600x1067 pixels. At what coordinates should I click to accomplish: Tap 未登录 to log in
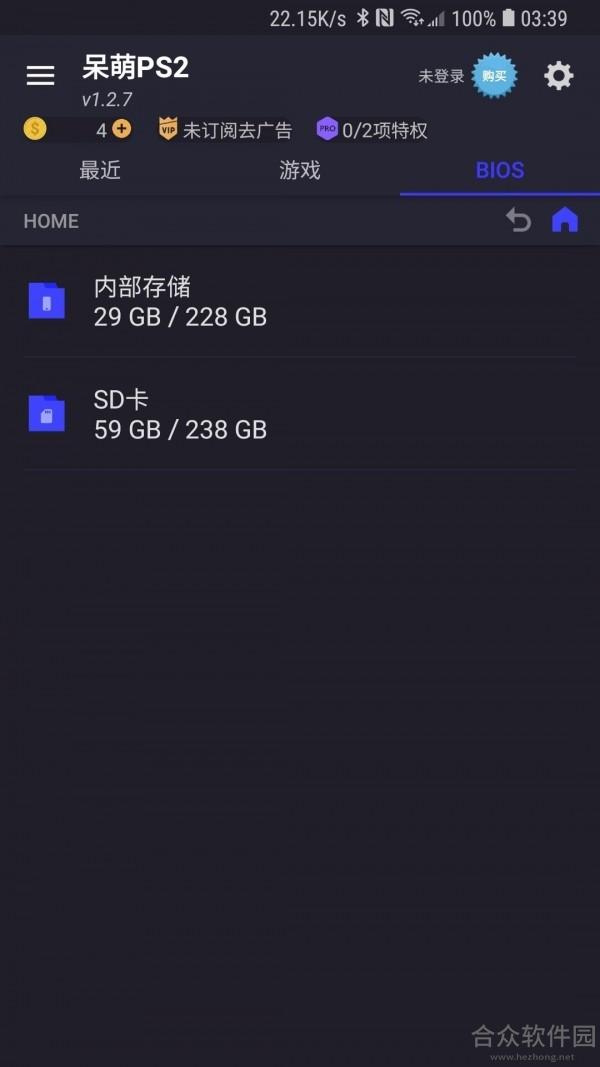click(x=441, y=76)
